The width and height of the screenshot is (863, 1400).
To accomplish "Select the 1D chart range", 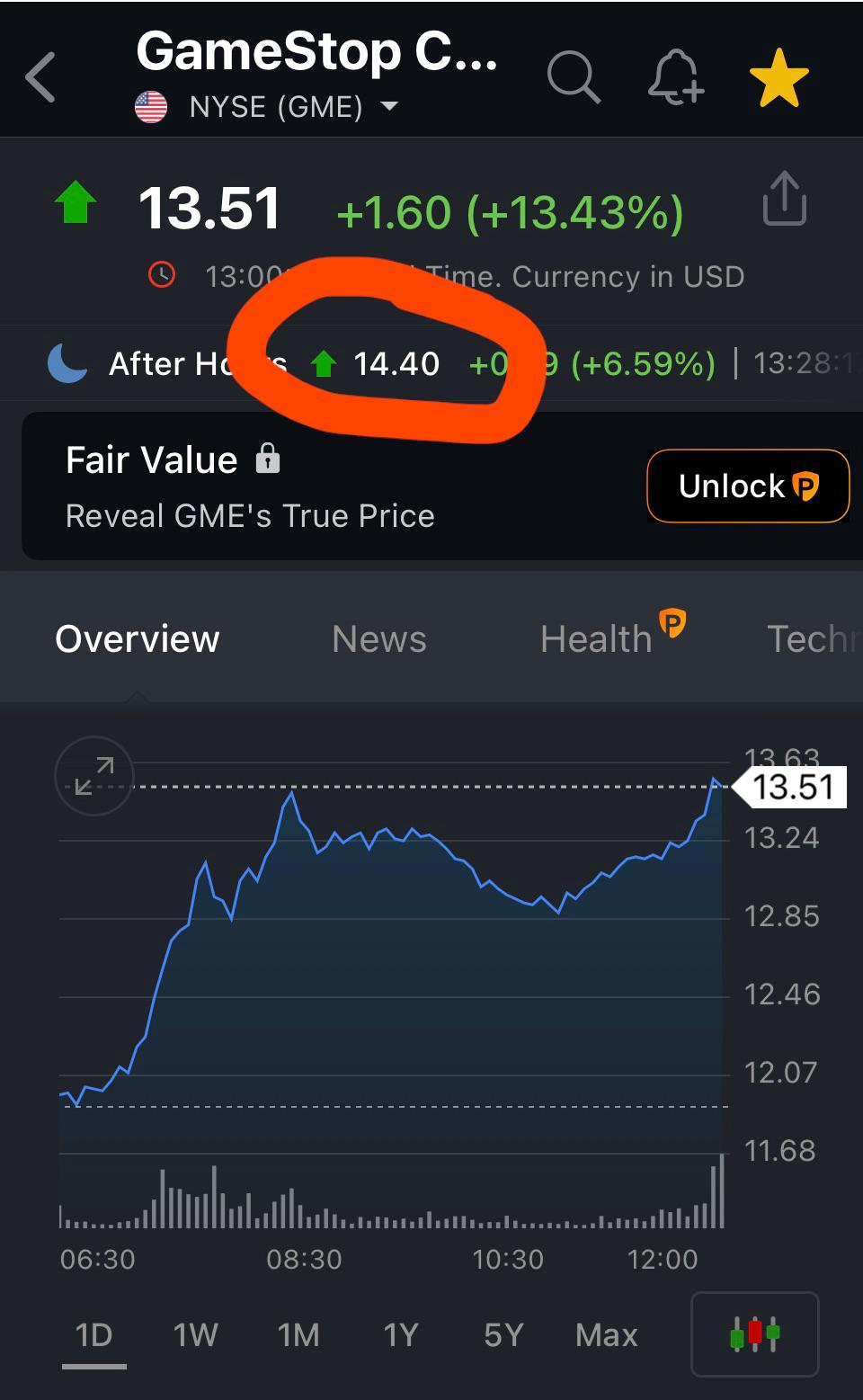I will pyautogui.click(x=94, y=1335).
